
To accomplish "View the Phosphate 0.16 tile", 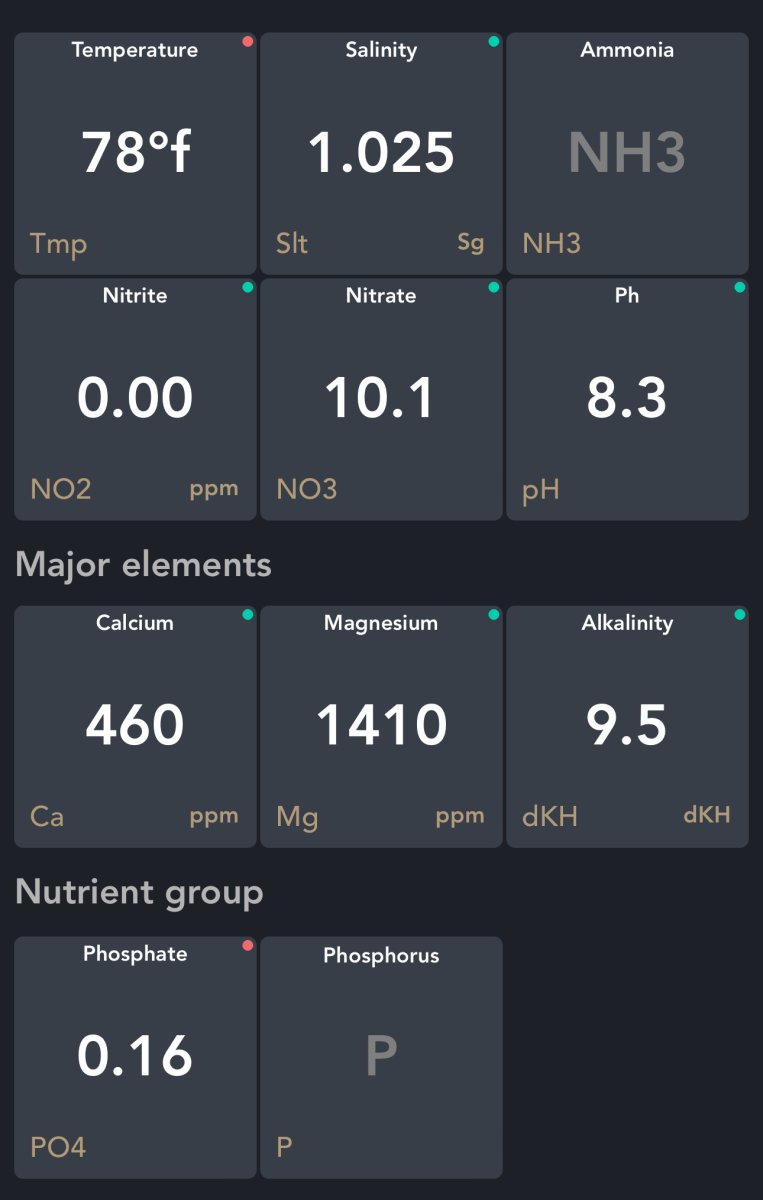I will tap(135, 1057).
